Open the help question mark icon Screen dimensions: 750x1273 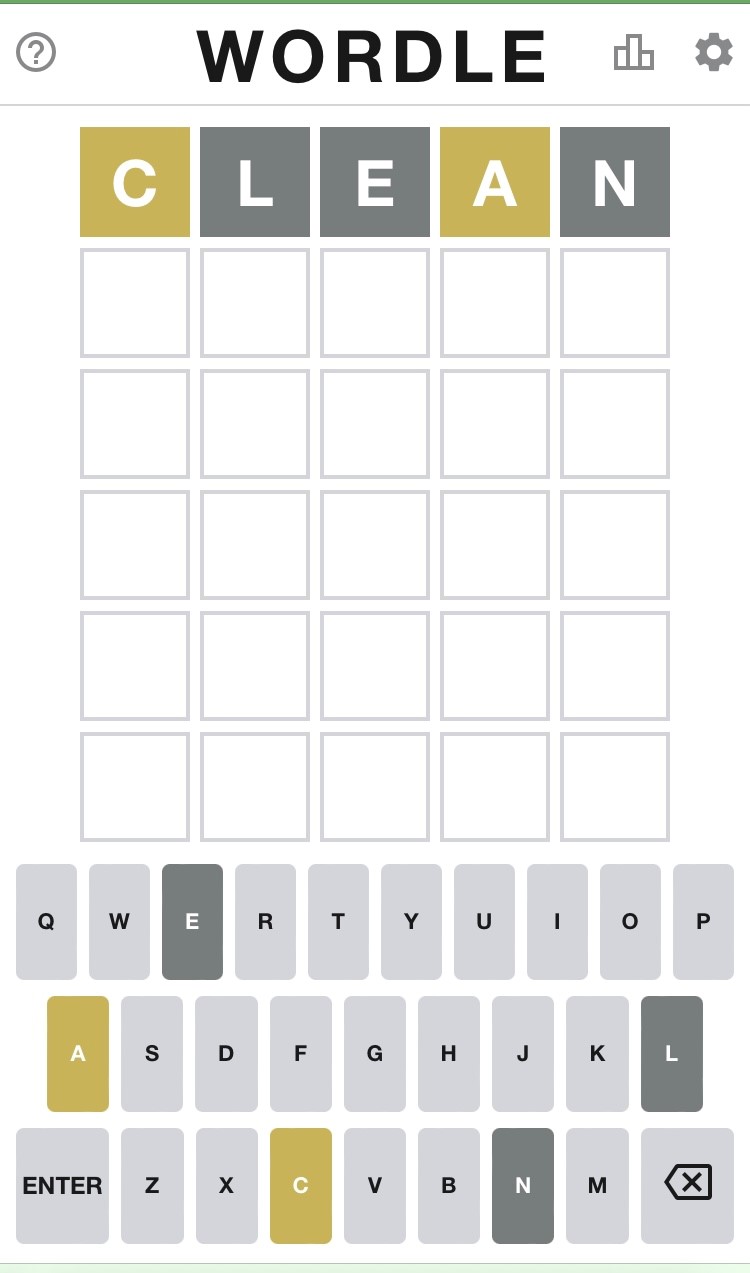pyautogui.click(x=36, y=52)
